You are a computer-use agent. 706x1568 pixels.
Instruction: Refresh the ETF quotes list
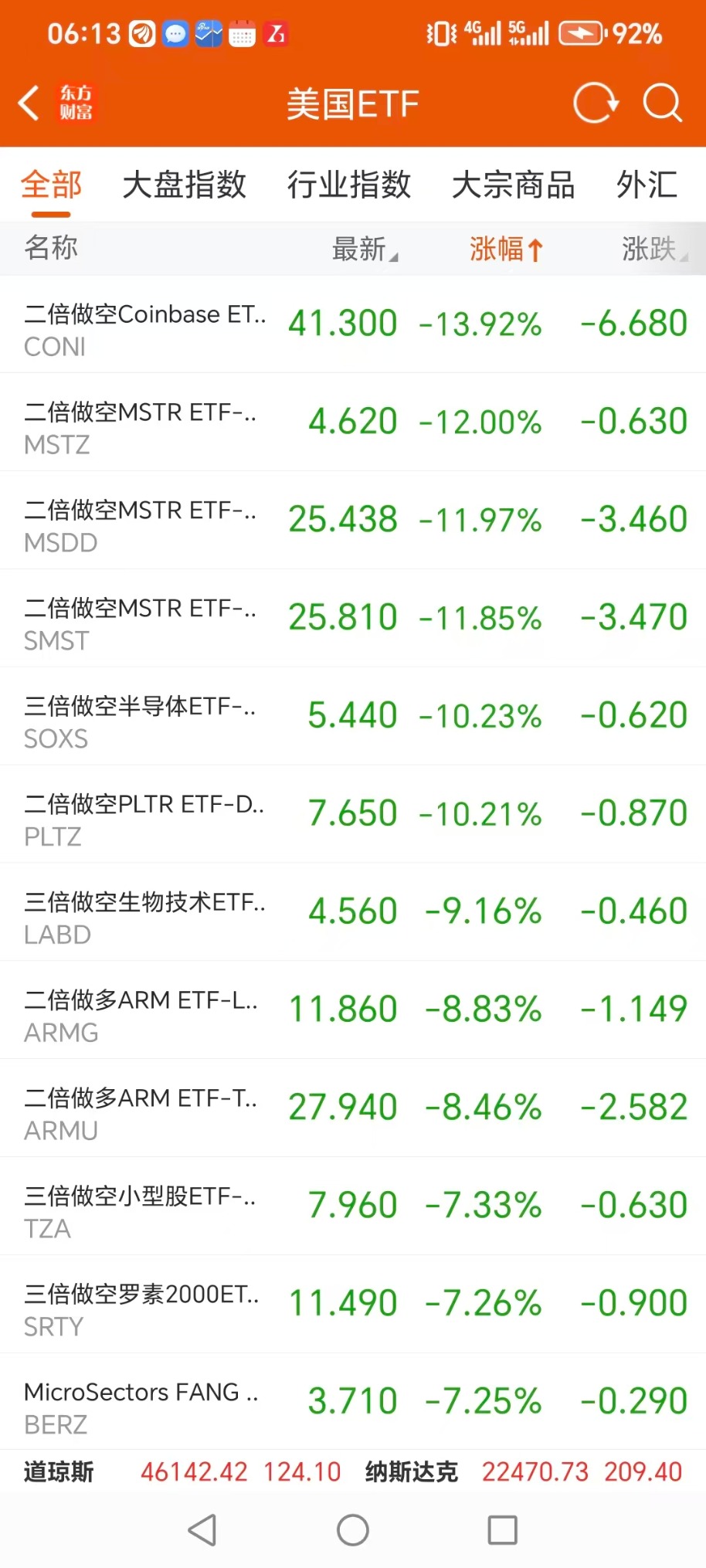click(596, 103)
